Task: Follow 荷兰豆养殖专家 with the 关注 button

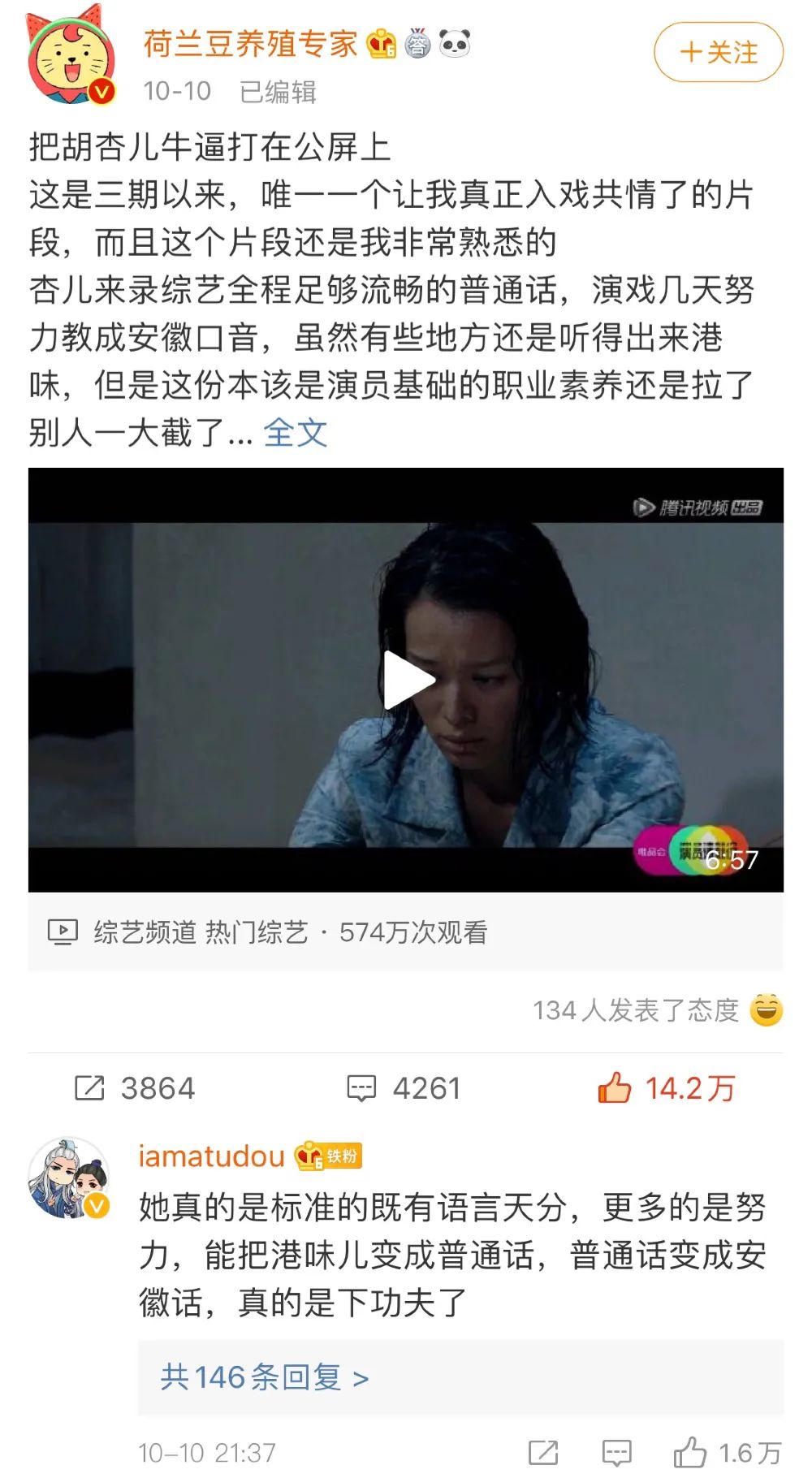Action: pyautogui.click(x=718, y=53)
